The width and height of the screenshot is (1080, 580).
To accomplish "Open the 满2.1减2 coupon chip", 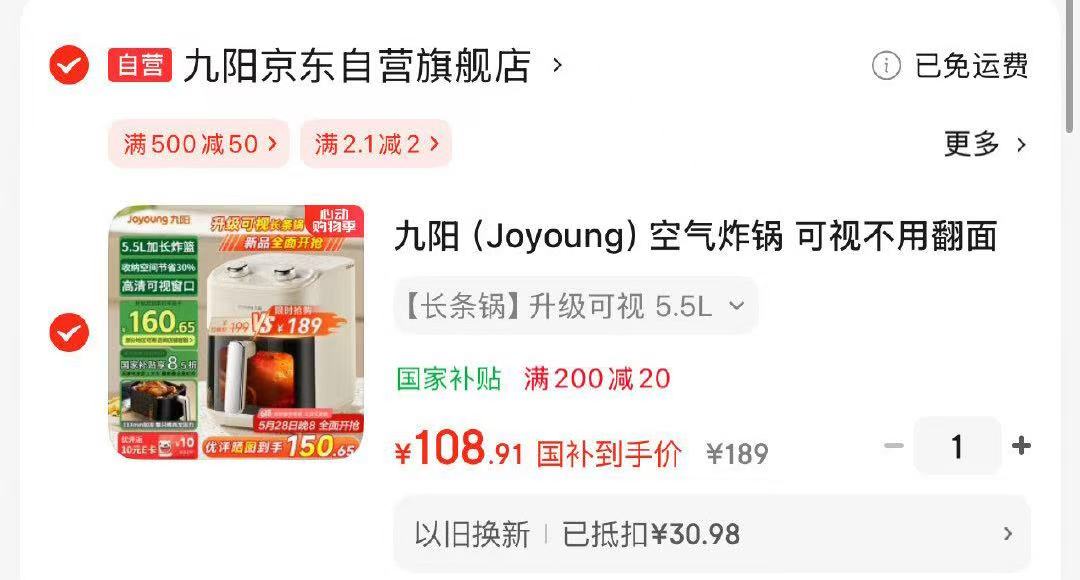I will 376,144.
